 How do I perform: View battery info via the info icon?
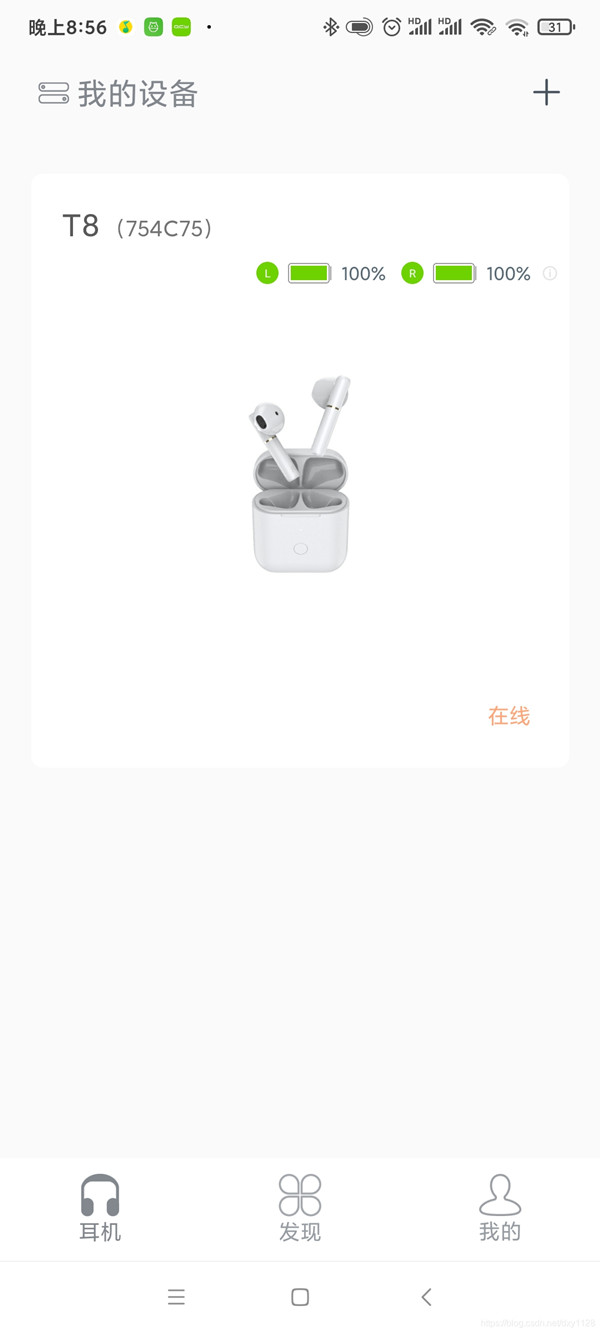[x=550, y=273]
